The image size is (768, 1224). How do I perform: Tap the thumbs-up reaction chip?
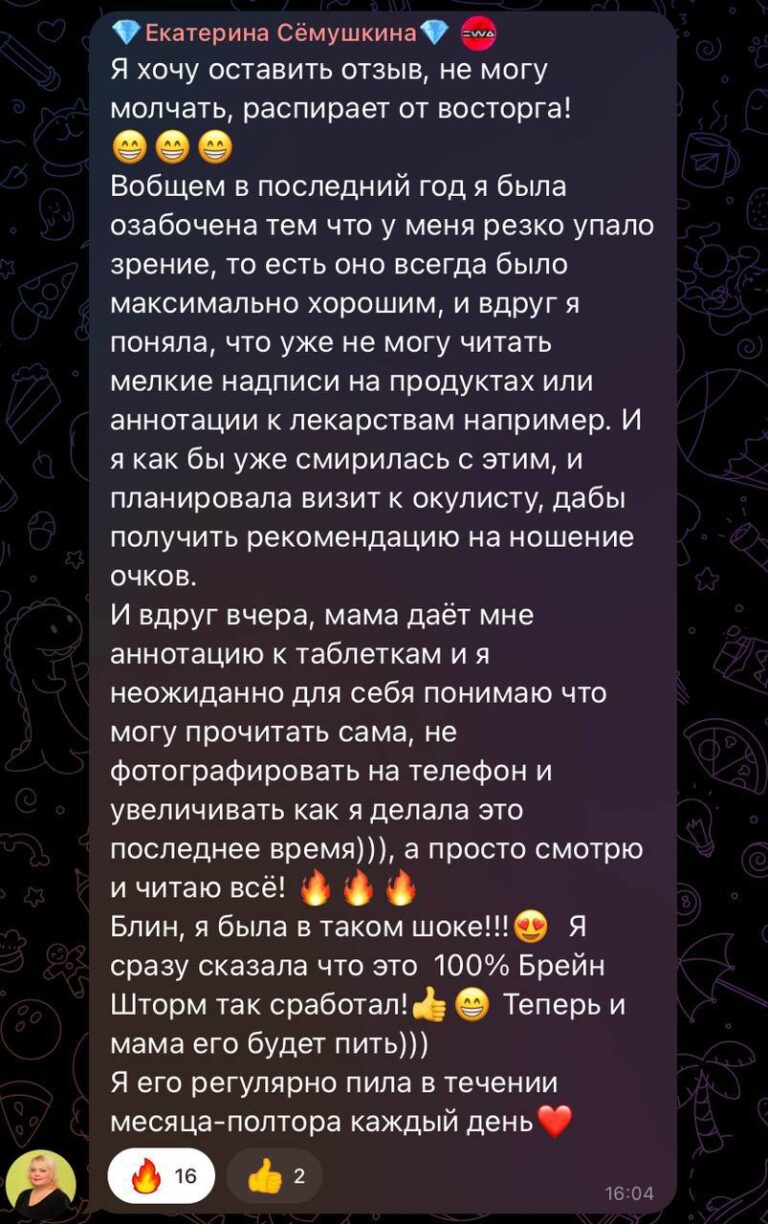(x=275, y=1176)
